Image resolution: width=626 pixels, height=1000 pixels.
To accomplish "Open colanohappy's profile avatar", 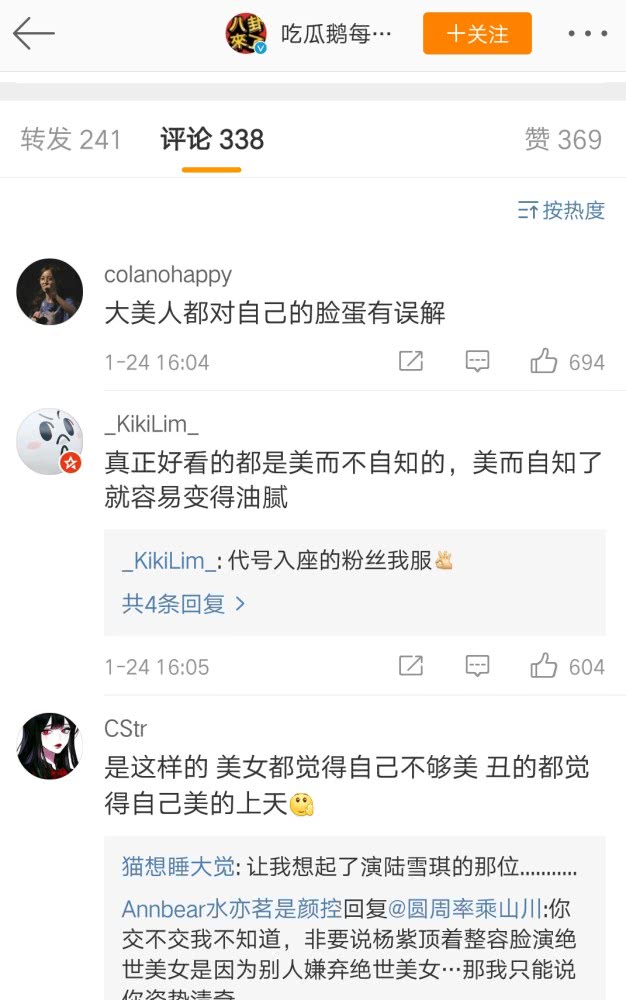I will 50,291.
